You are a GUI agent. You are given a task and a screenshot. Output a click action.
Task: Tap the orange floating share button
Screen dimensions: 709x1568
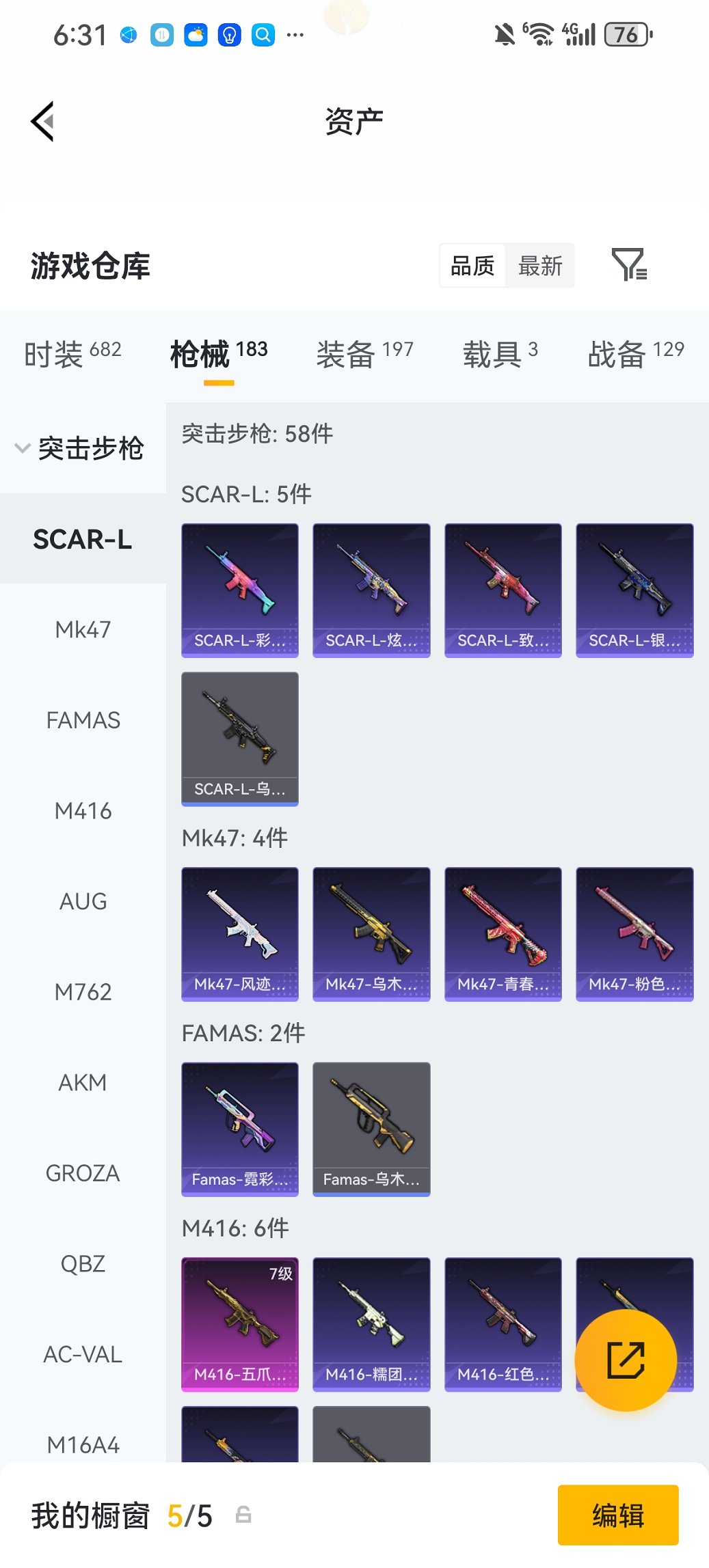[626, 1360]
